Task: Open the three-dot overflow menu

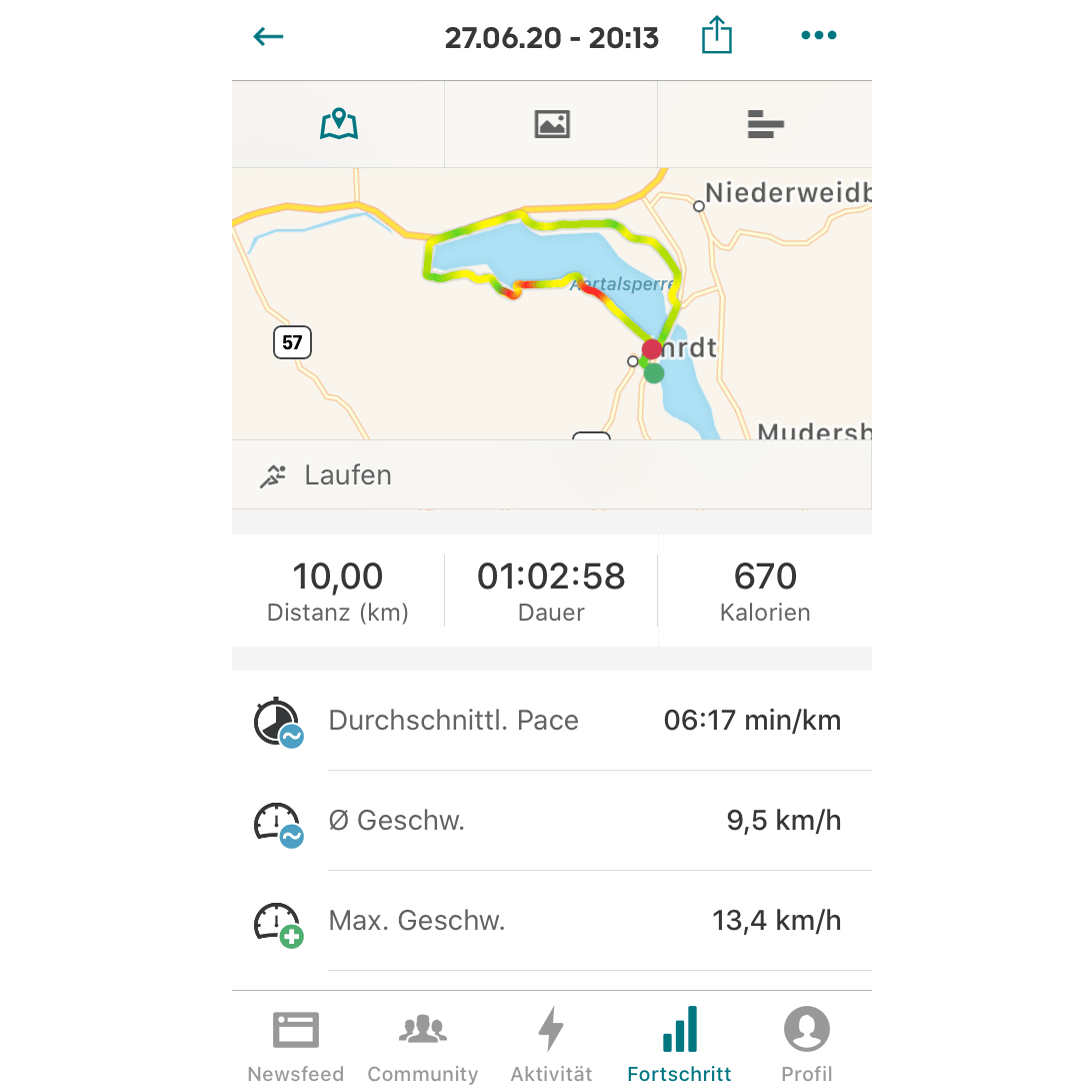Action: [x=818, y=36]
